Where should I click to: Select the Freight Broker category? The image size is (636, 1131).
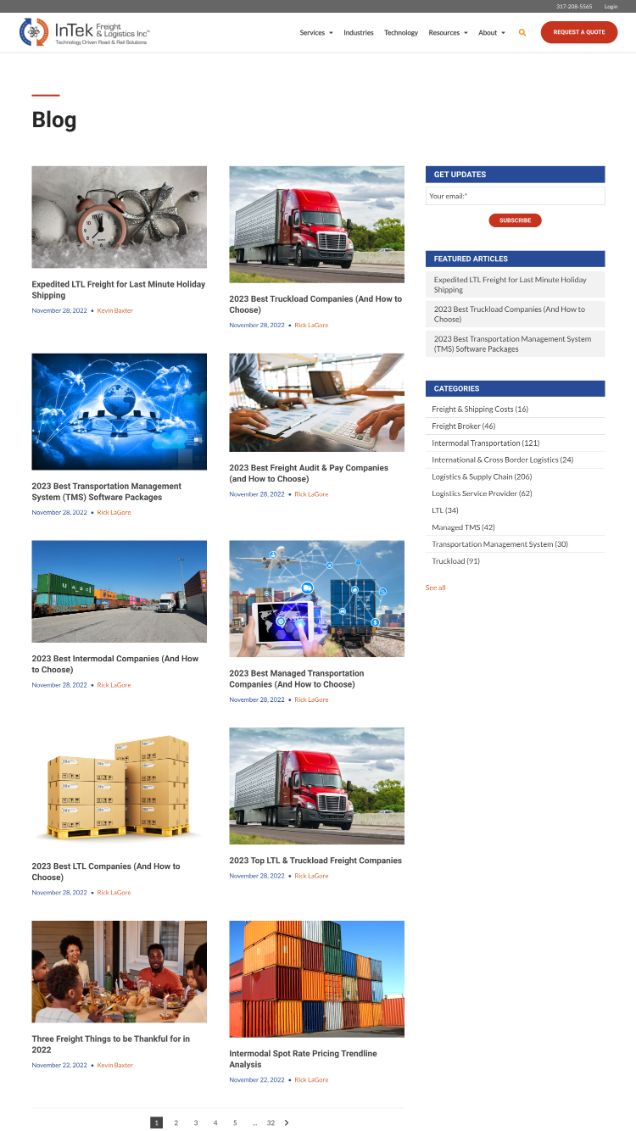pos(463,426)
